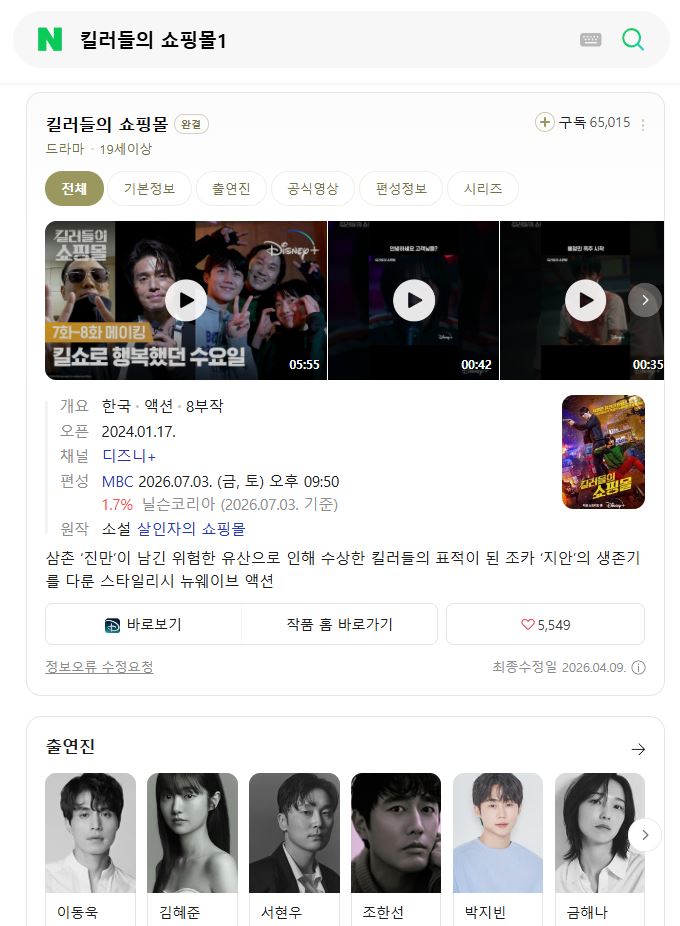
Task: Open 작품 홈 바로가기
Action: click(339, 624)
